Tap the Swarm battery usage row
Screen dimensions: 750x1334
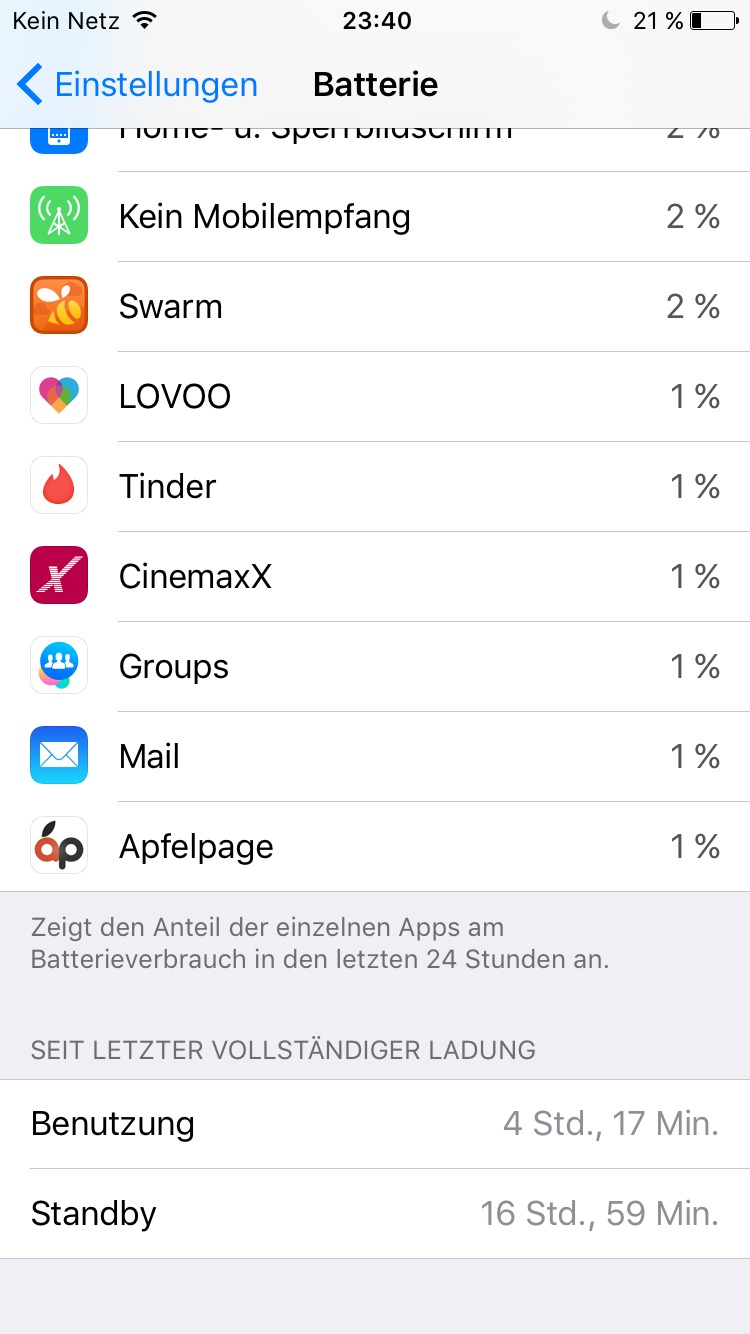coord(375,306)
